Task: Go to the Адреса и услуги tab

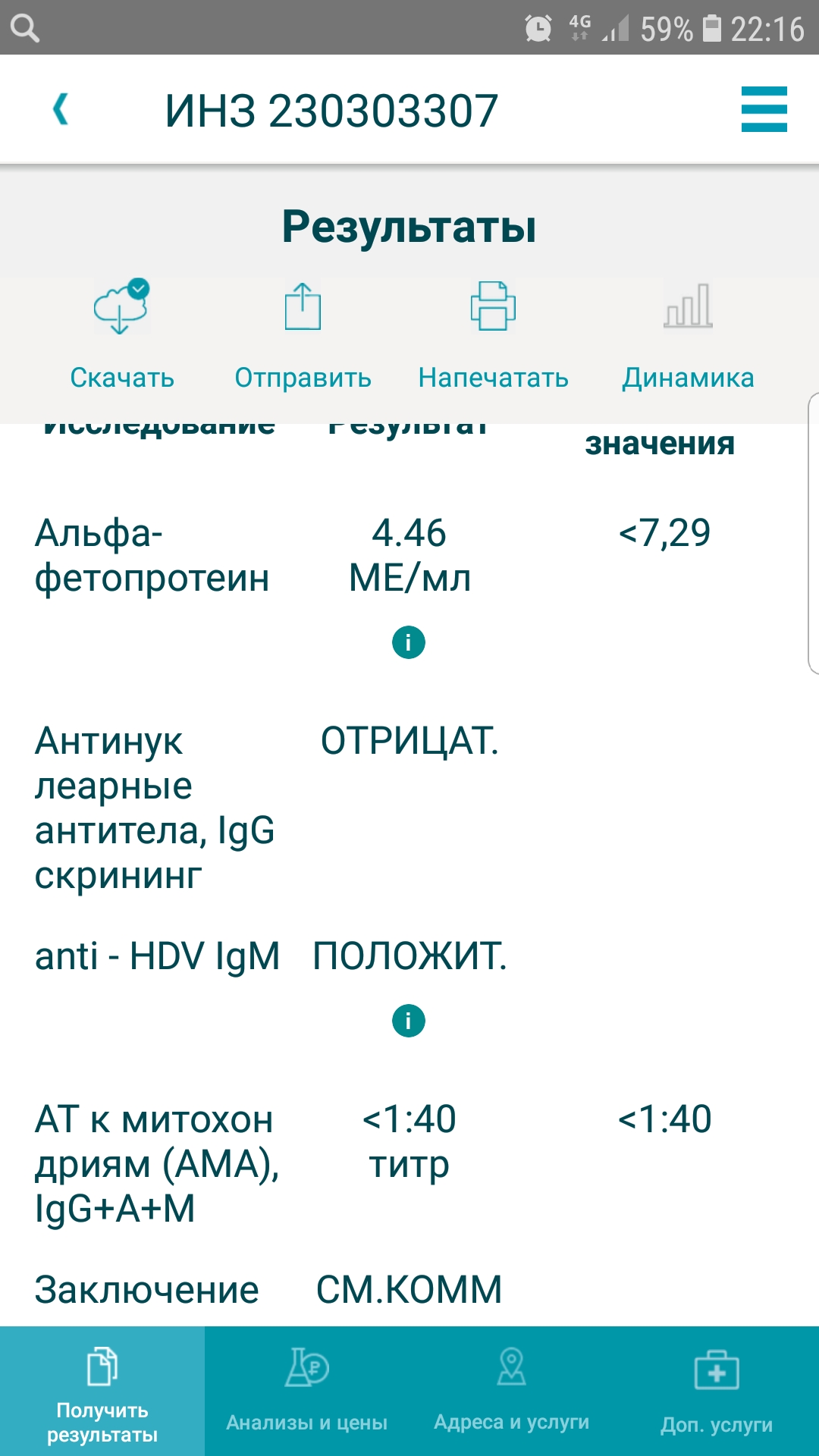Action: (512, 1392)
